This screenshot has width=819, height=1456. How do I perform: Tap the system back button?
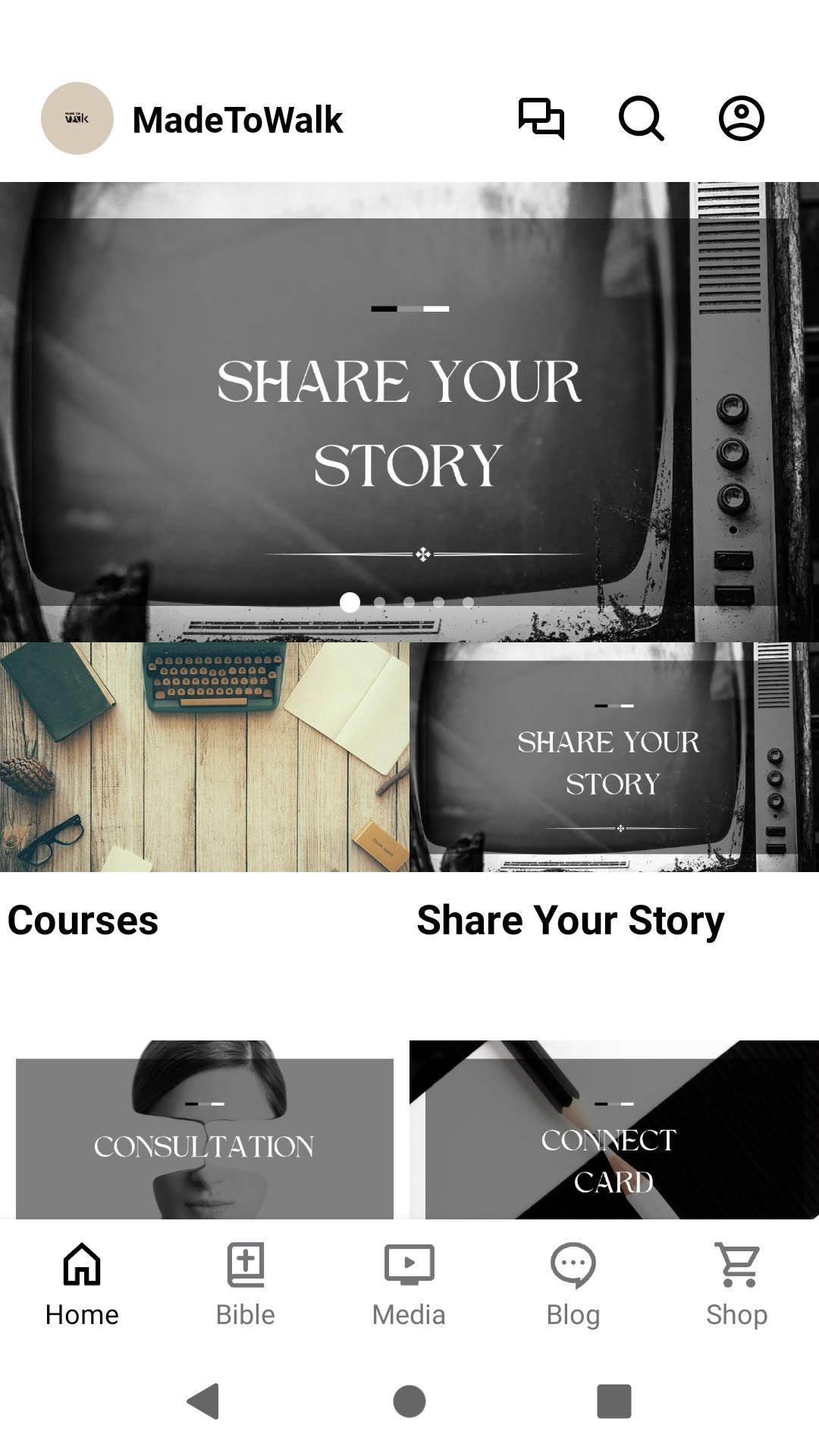coord(203,1401)
